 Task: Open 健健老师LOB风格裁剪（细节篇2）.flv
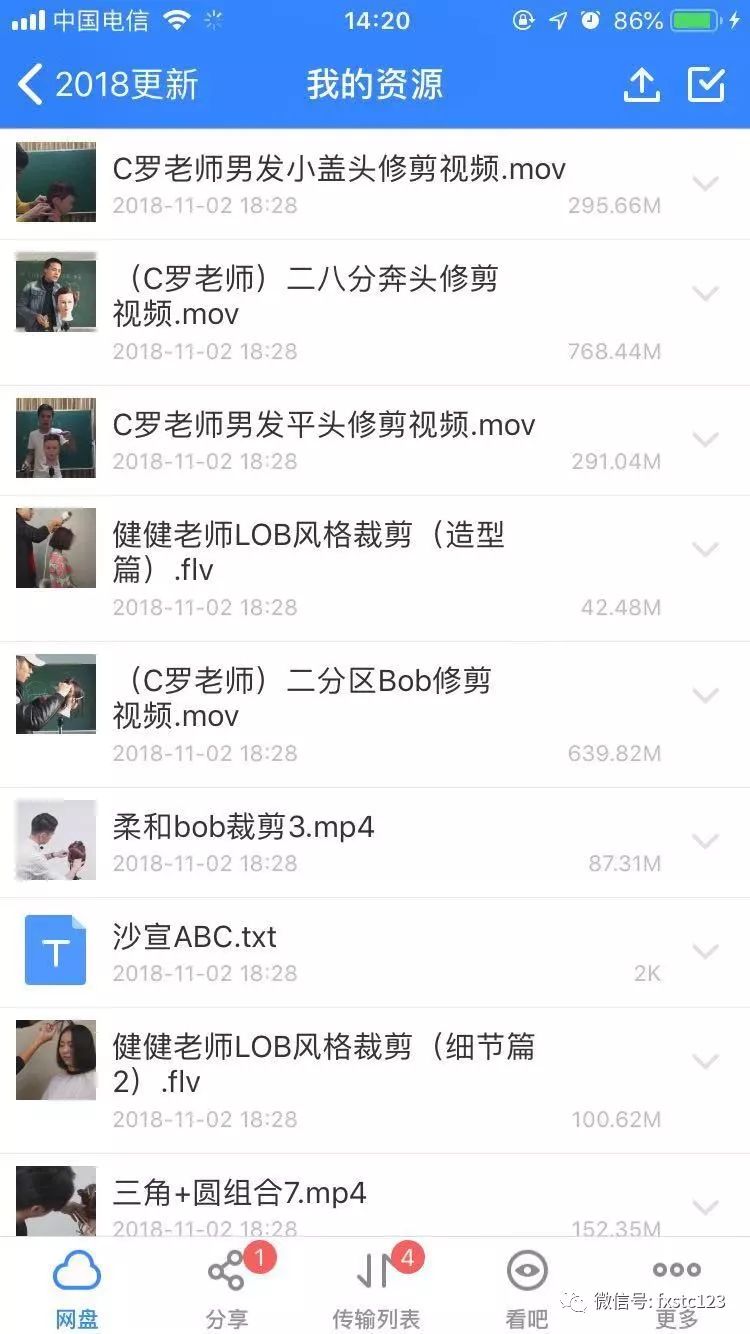pyautogui.click(x=323, y=1064)
